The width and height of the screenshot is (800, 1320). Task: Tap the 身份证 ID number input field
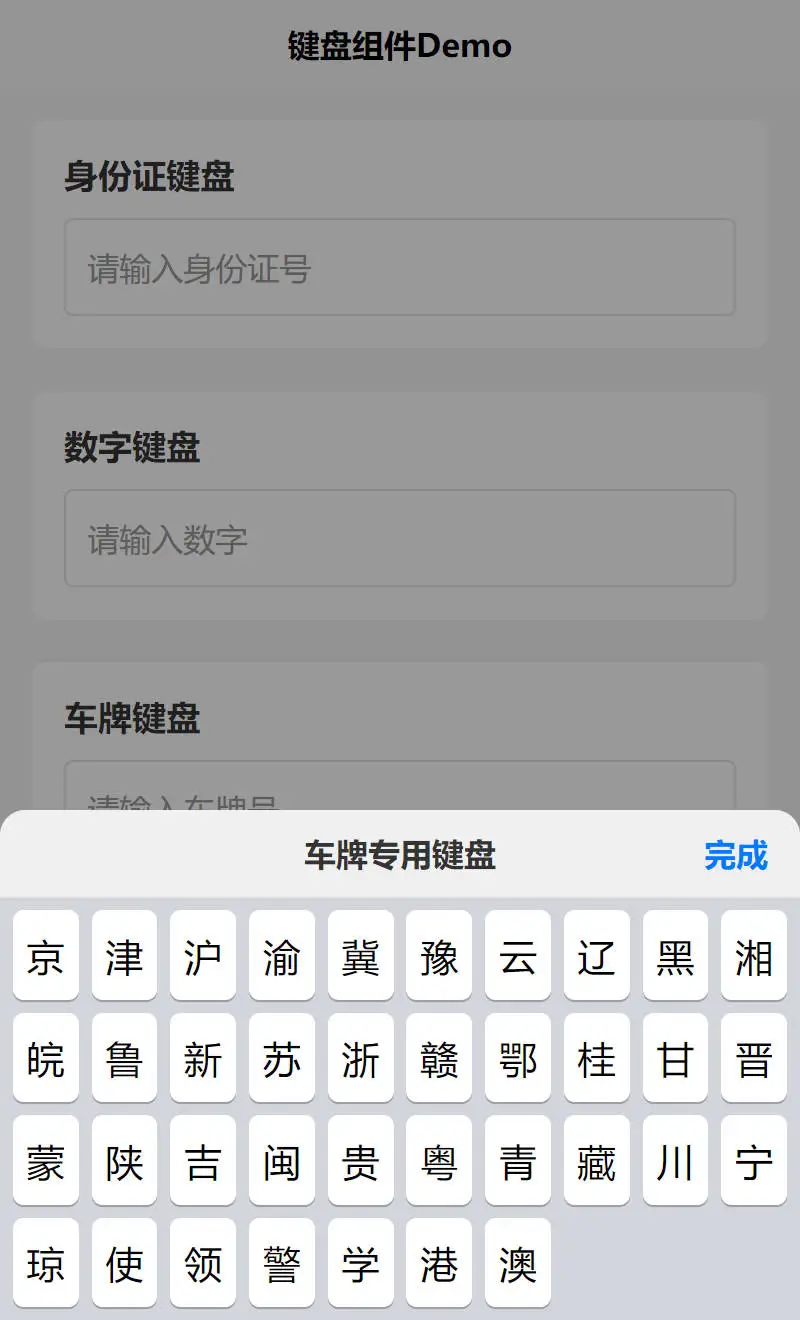coord(400,268)
